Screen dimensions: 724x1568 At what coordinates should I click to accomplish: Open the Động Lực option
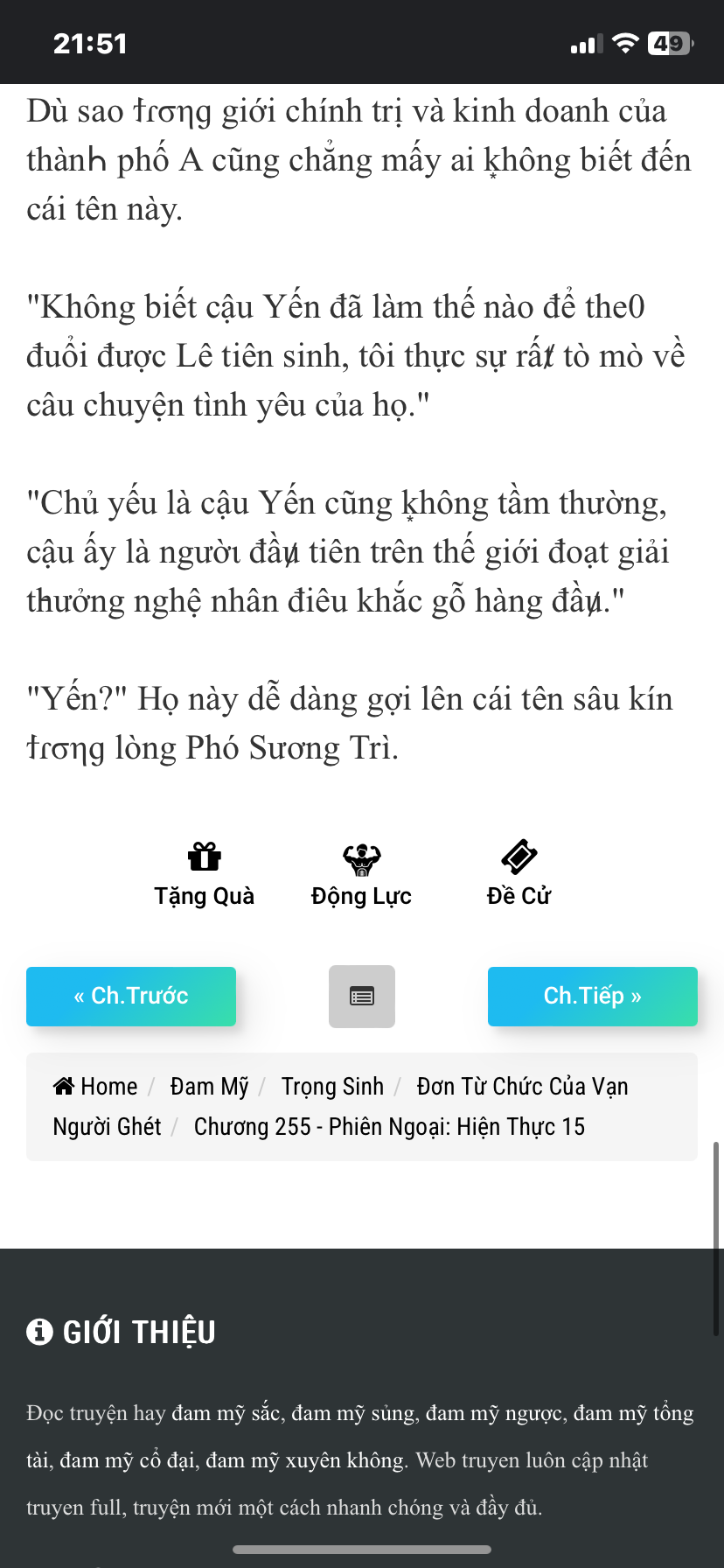point(361,873)
